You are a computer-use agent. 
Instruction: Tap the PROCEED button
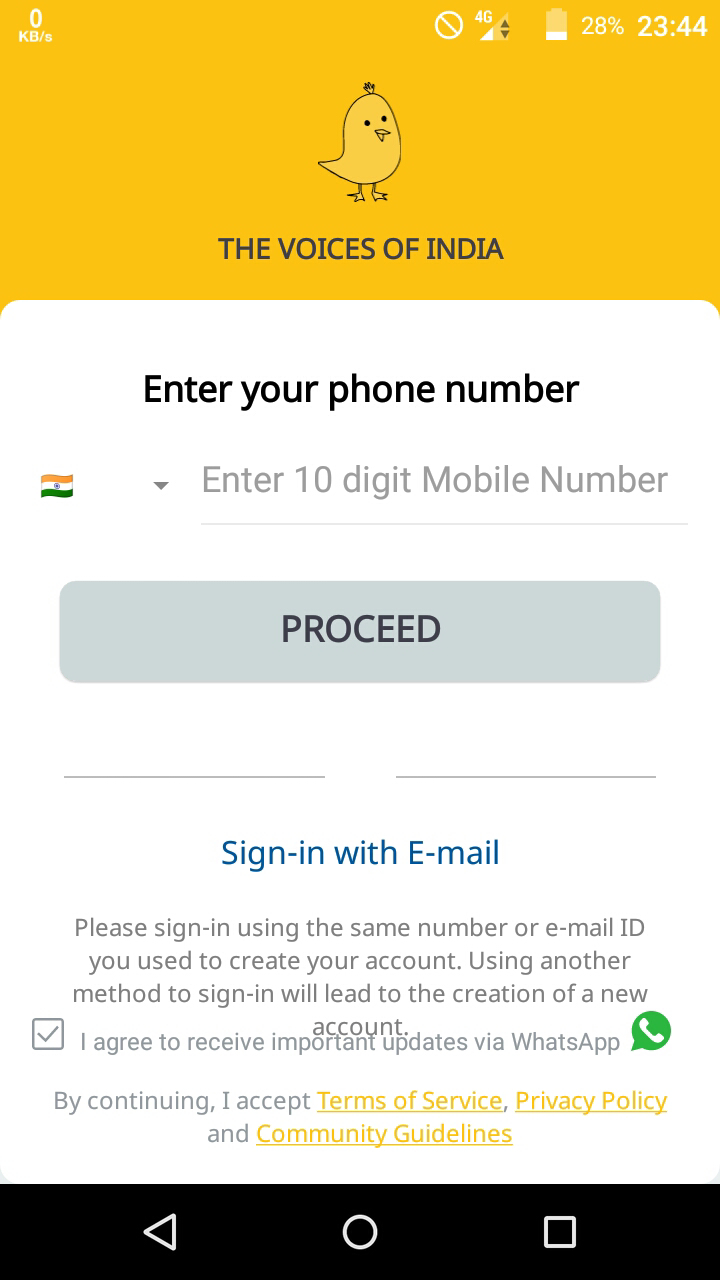pyautogui.click(x=360, y=631)
